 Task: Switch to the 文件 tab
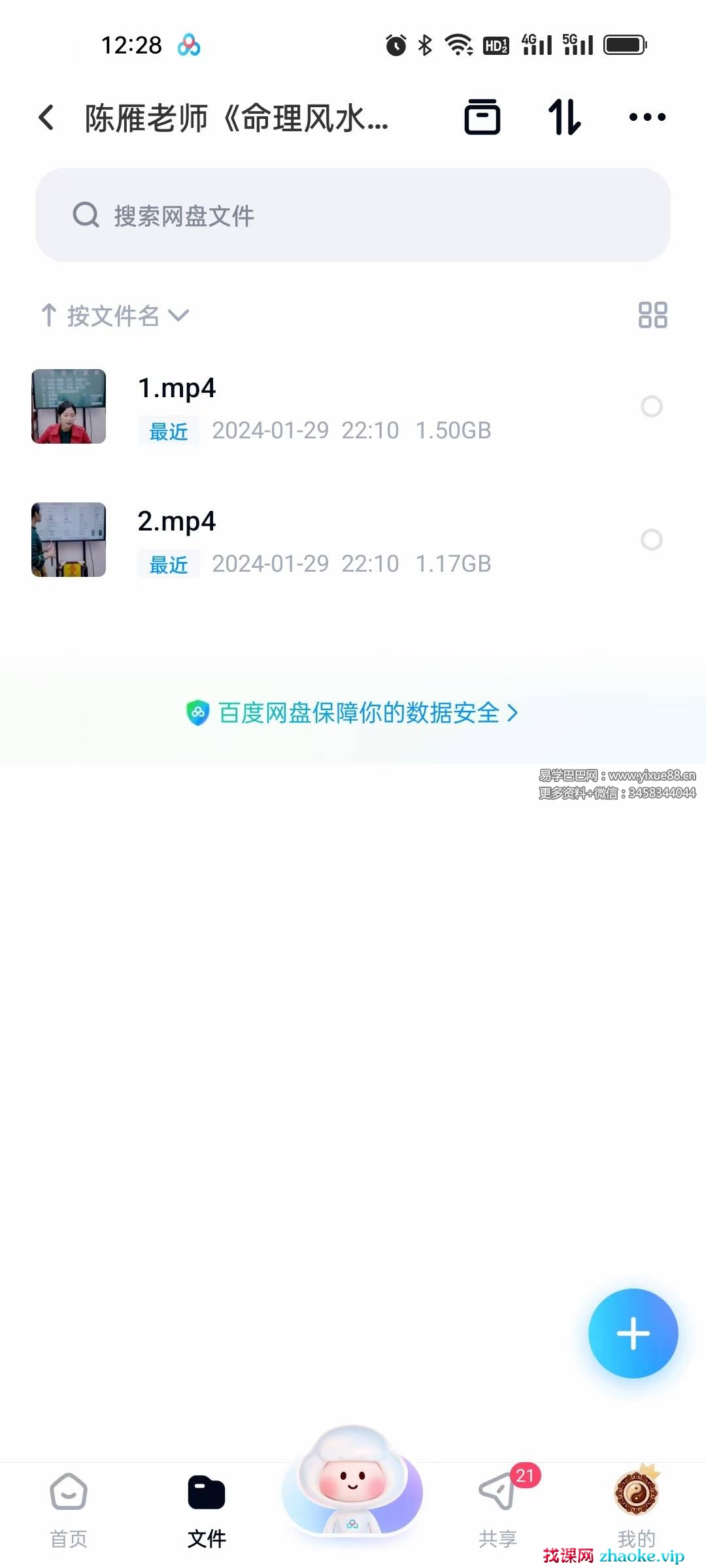tap(207, 1509)
